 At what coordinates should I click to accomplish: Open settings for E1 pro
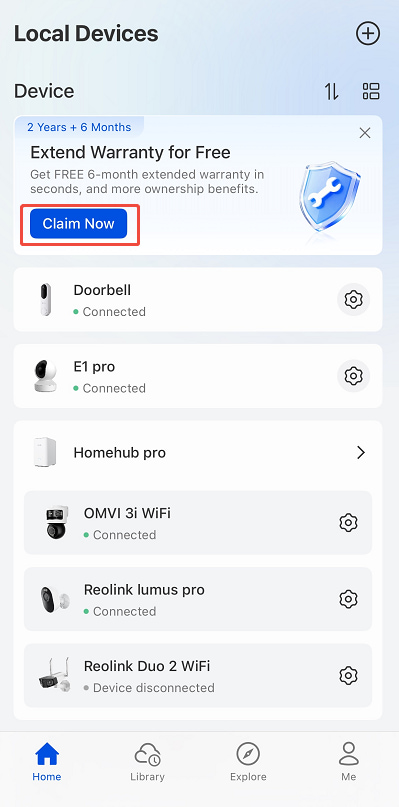[353, 376]
